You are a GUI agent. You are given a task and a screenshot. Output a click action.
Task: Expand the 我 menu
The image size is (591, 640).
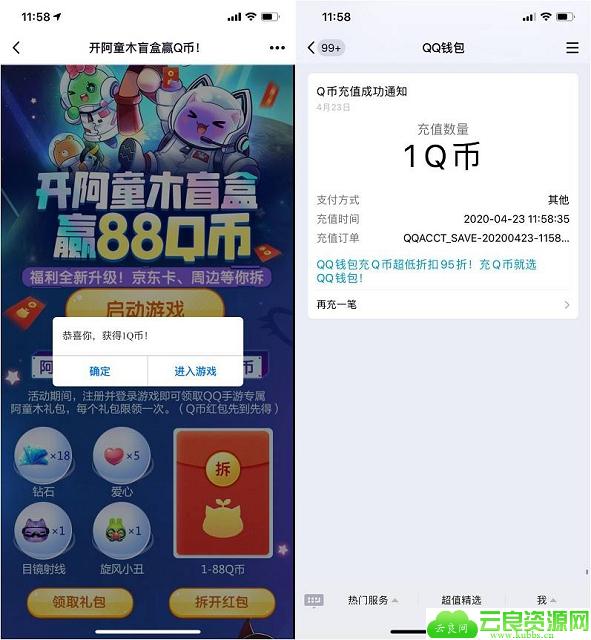(x=546, y=600)
